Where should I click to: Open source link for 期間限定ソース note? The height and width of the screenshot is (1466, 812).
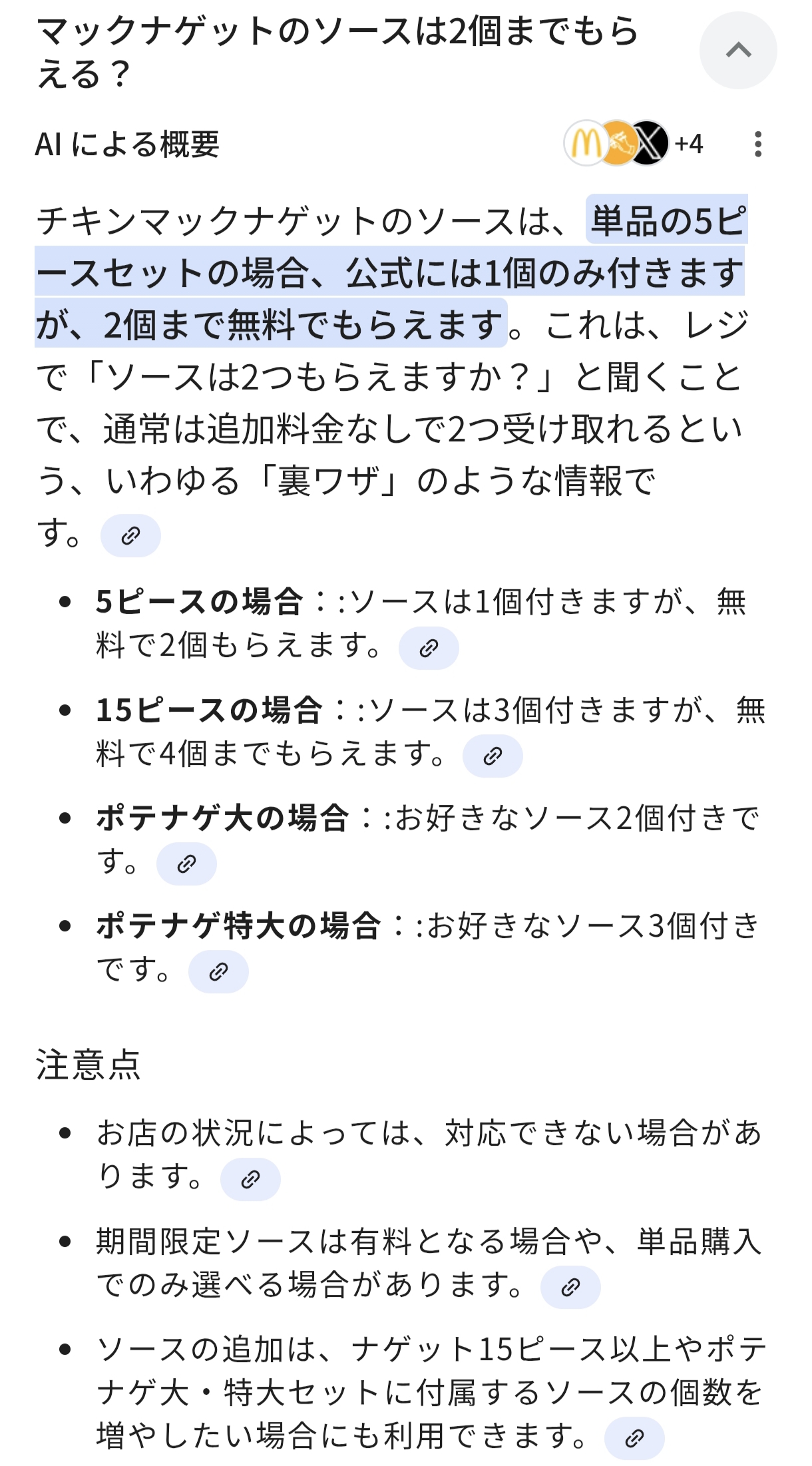pyautogui.click(x=570, y=1288)
